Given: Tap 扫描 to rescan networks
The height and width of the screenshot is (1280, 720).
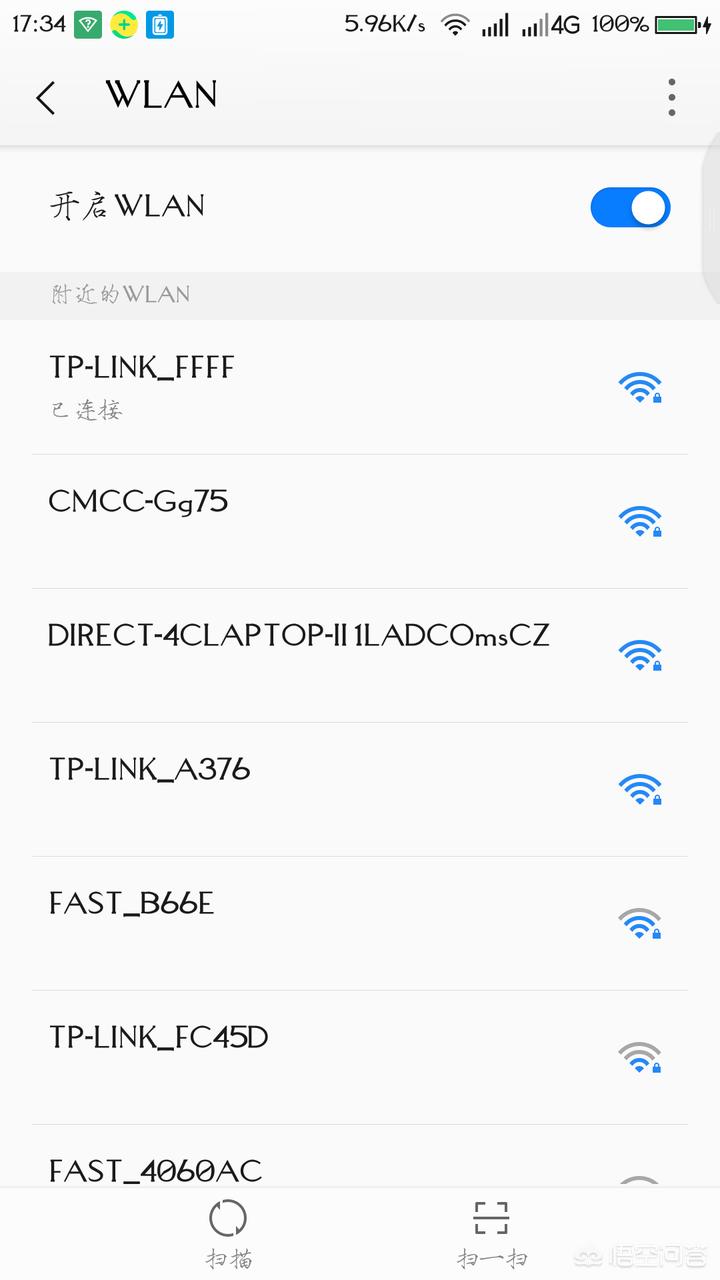Looking at the screenshot, I should [228, 1234].
